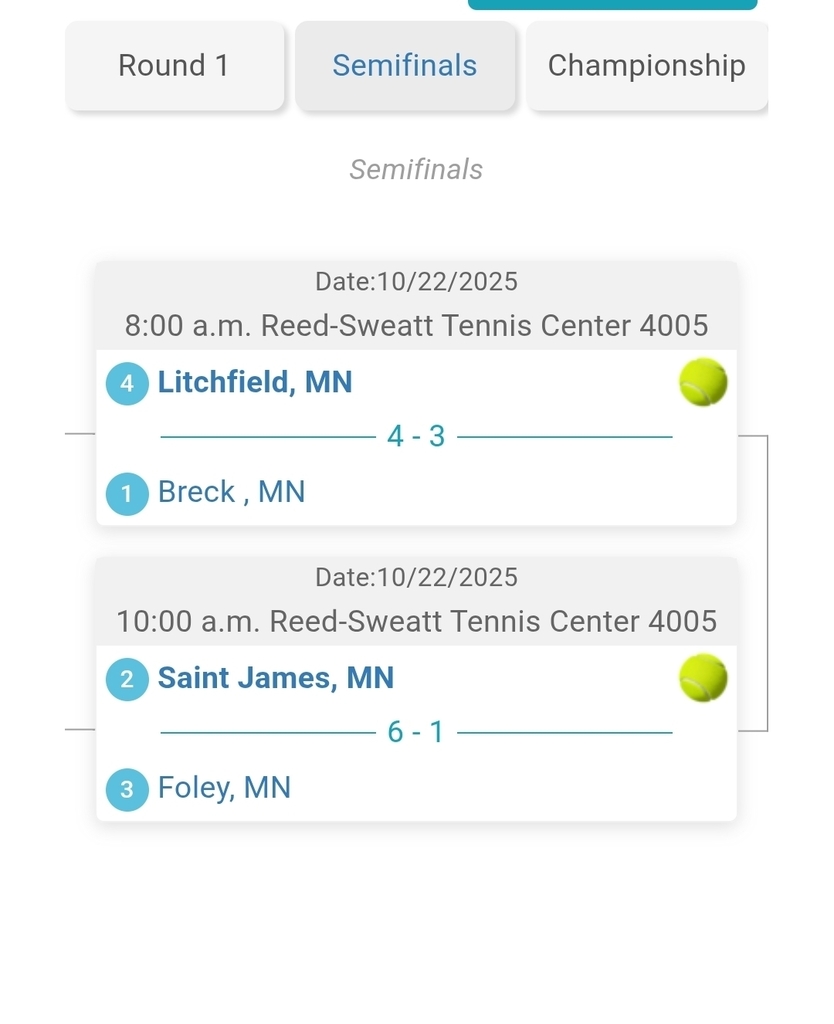Select the Litchfield, MN team name
Image resolution: width=834 pixels, height=1024 pixels.
pyautogui.click(x=255, y=382)
